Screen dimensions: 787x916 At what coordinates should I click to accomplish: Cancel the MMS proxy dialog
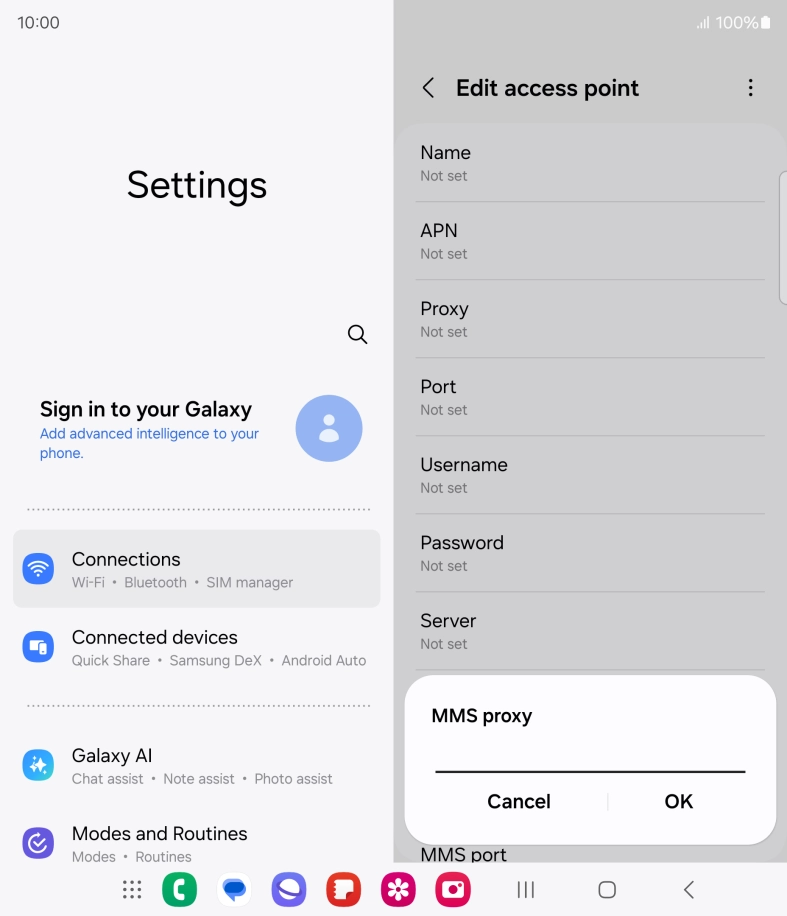point(518,801)
